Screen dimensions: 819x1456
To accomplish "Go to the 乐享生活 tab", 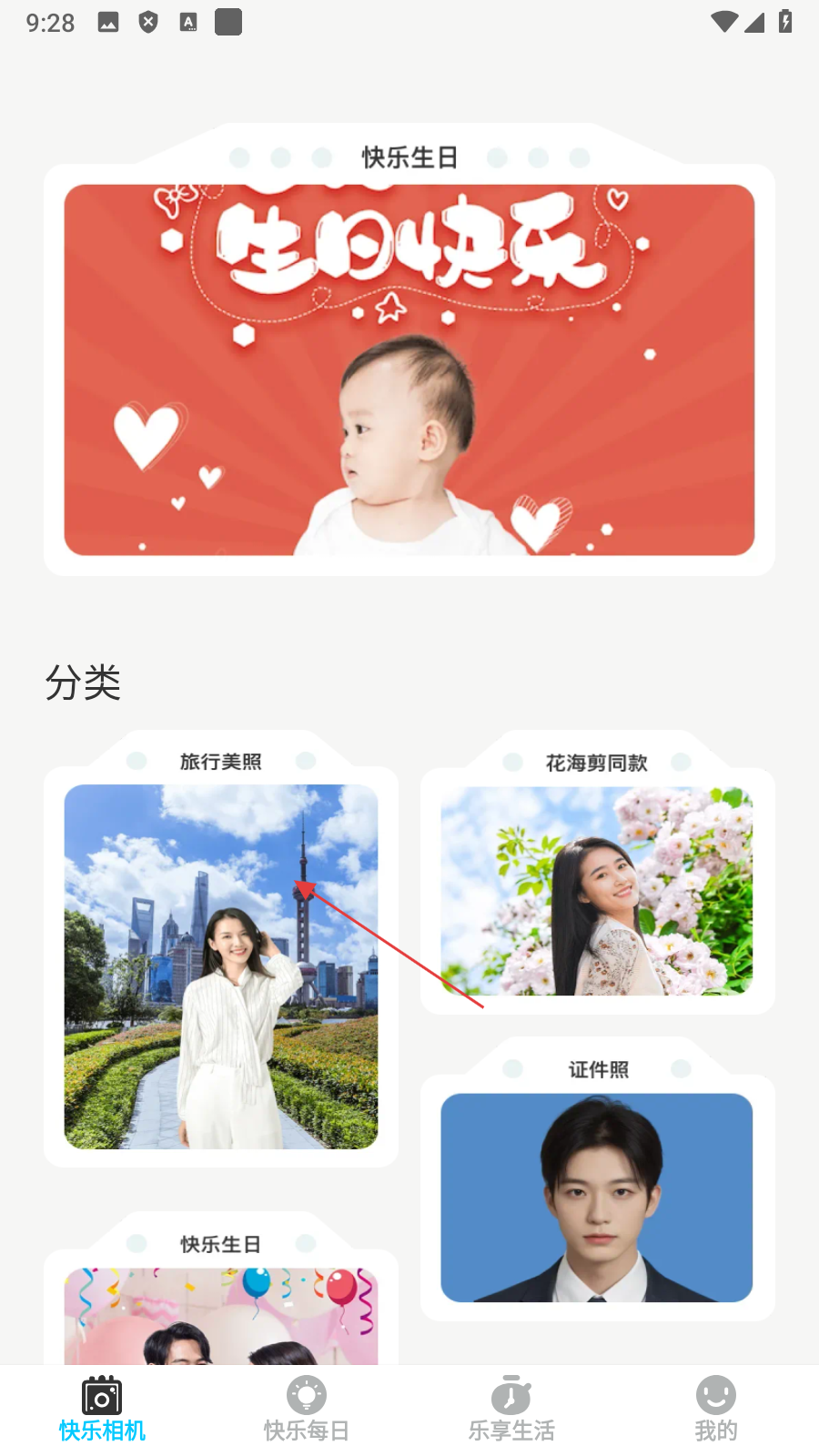I will coord(511,1409).
